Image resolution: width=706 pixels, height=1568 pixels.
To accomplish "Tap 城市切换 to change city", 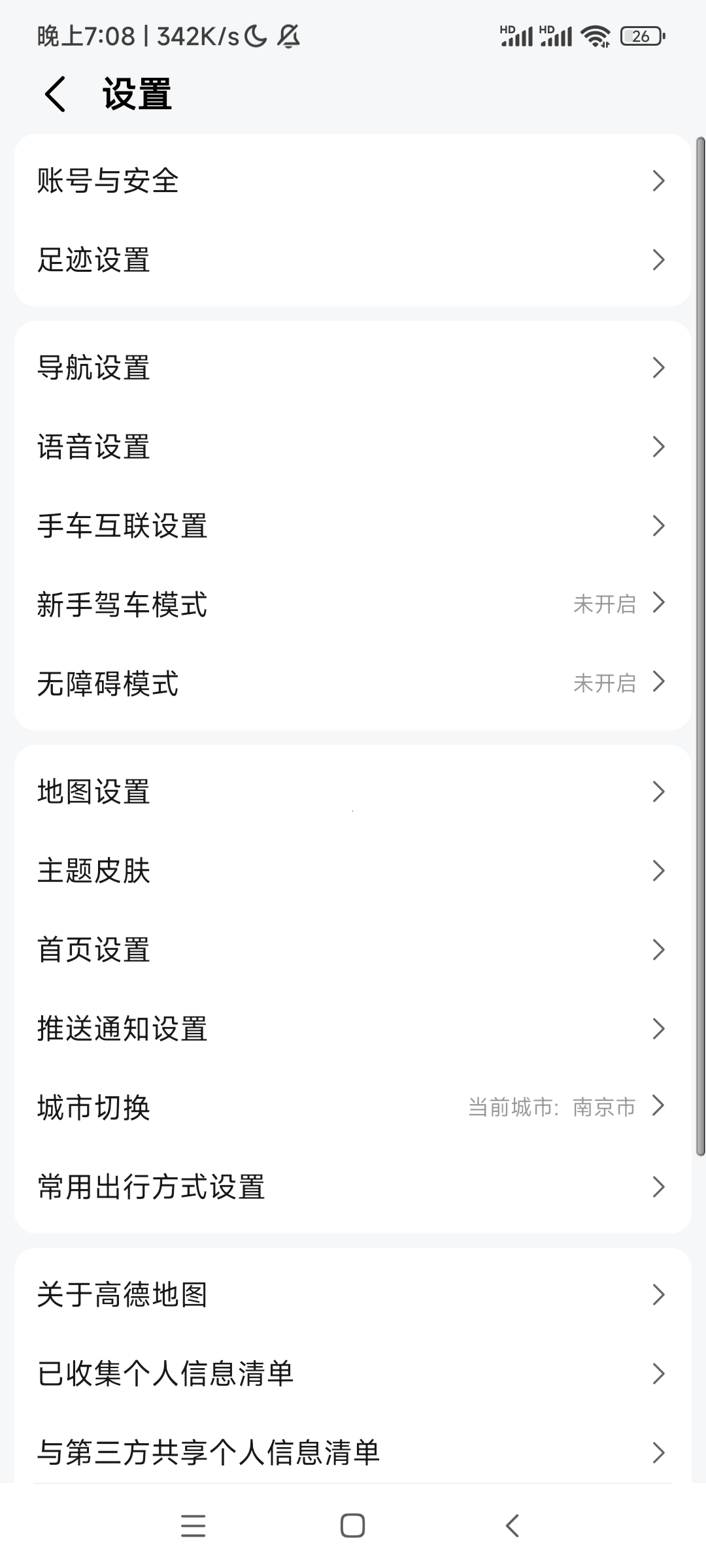I will [x=353, y=1107].
